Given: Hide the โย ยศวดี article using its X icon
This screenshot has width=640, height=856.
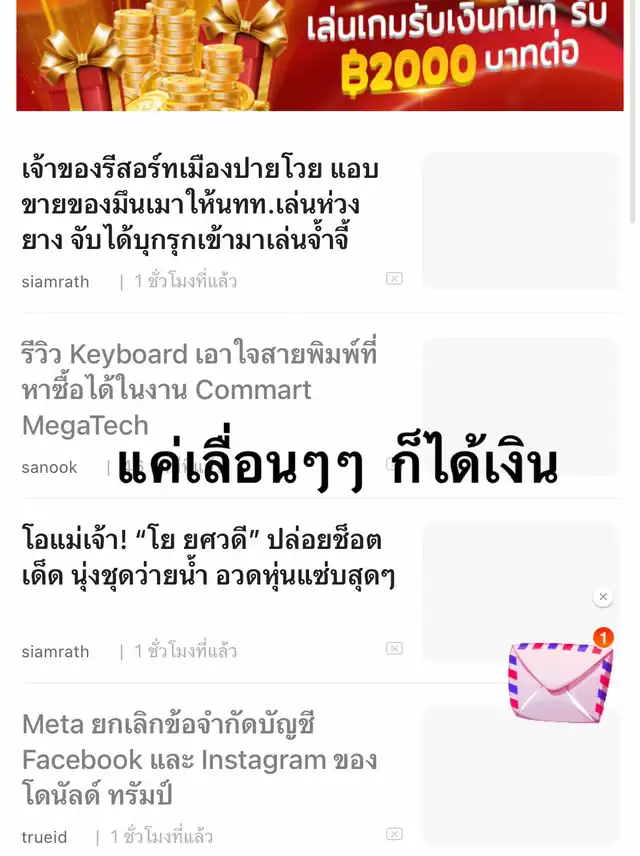Looking at the screenshot, I should coord(394,649).
